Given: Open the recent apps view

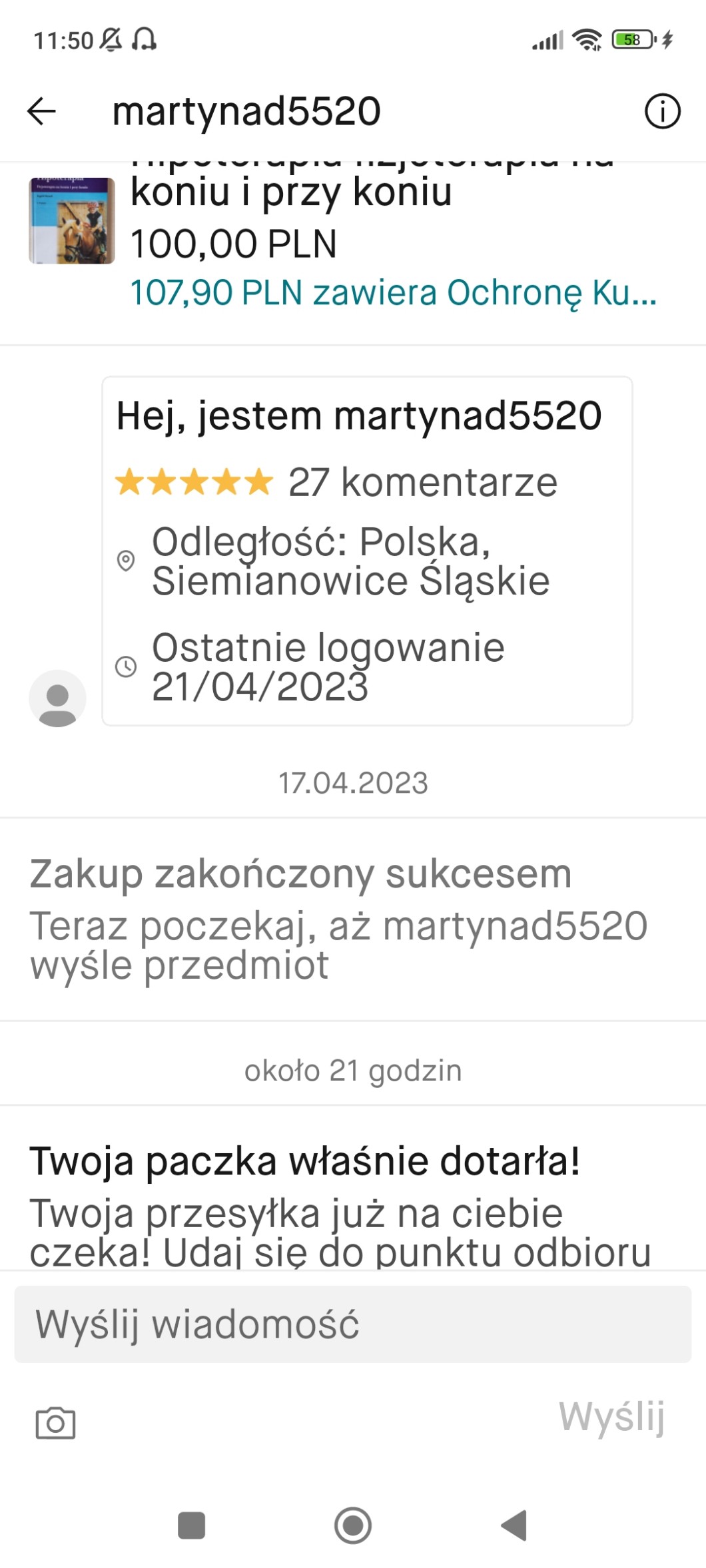Looking at the screenshot, I should [x=191, y=1525].
